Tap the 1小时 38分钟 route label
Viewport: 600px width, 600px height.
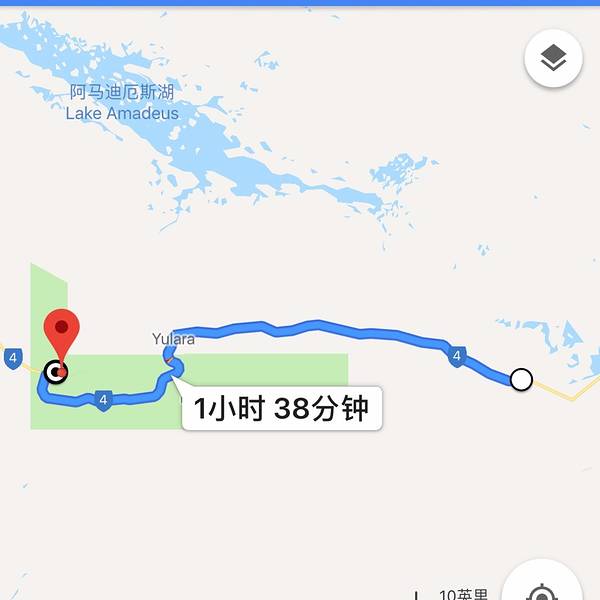(x=281, y=409)
